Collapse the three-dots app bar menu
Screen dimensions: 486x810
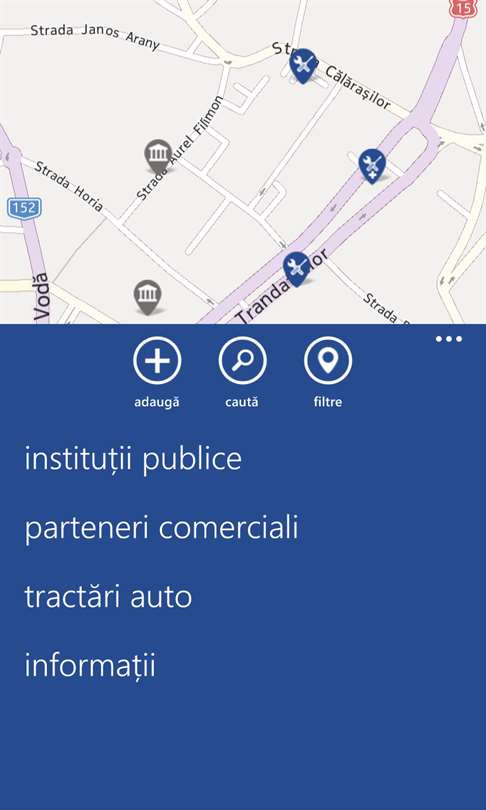(x=448, y=339)
